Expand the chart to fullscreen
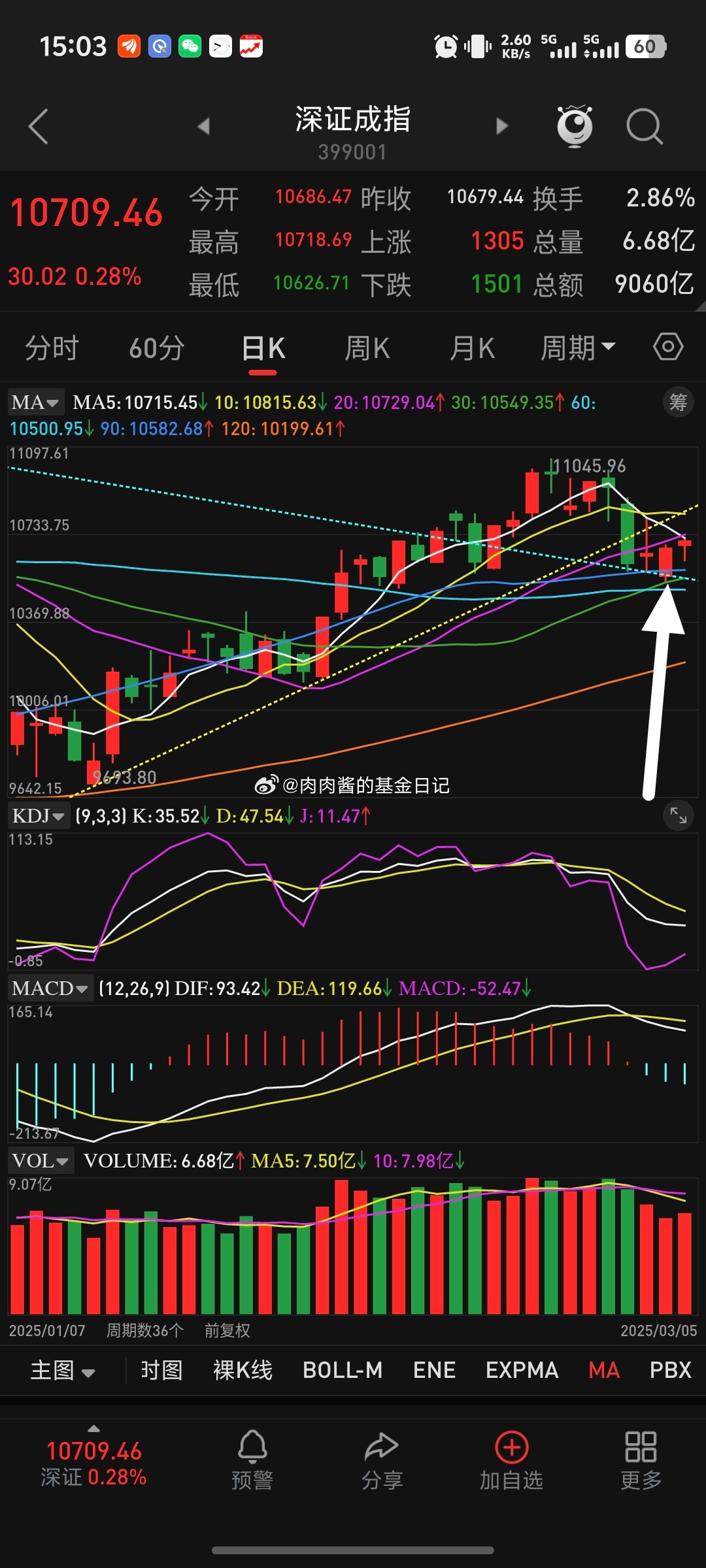 point(678,815)
